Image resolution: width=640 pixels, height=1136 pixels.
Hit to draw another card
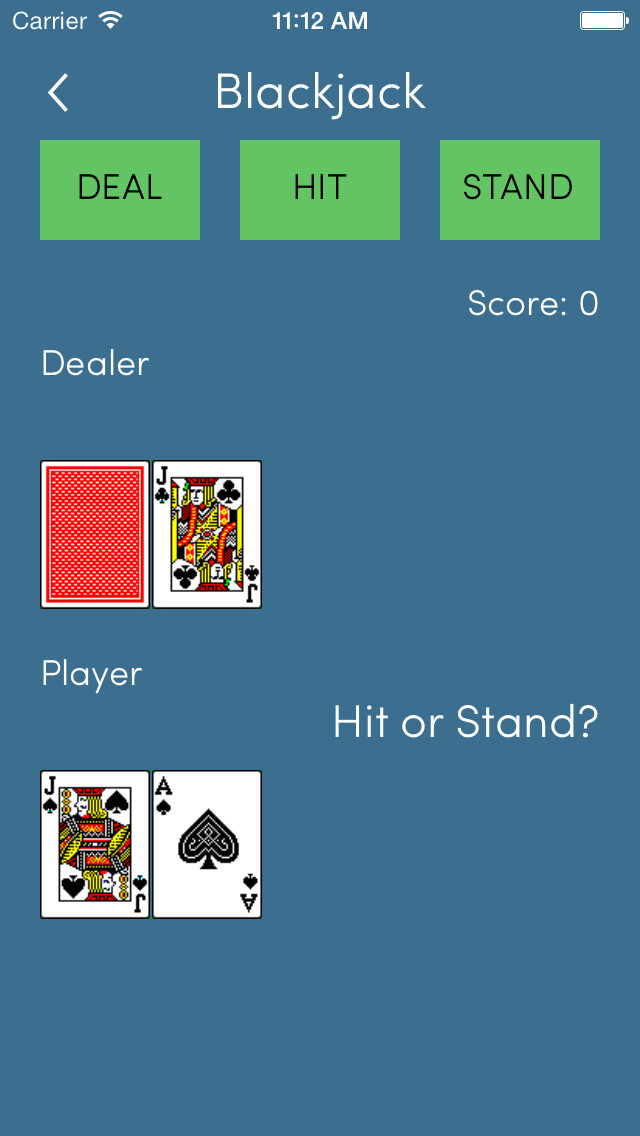(320, 189)
